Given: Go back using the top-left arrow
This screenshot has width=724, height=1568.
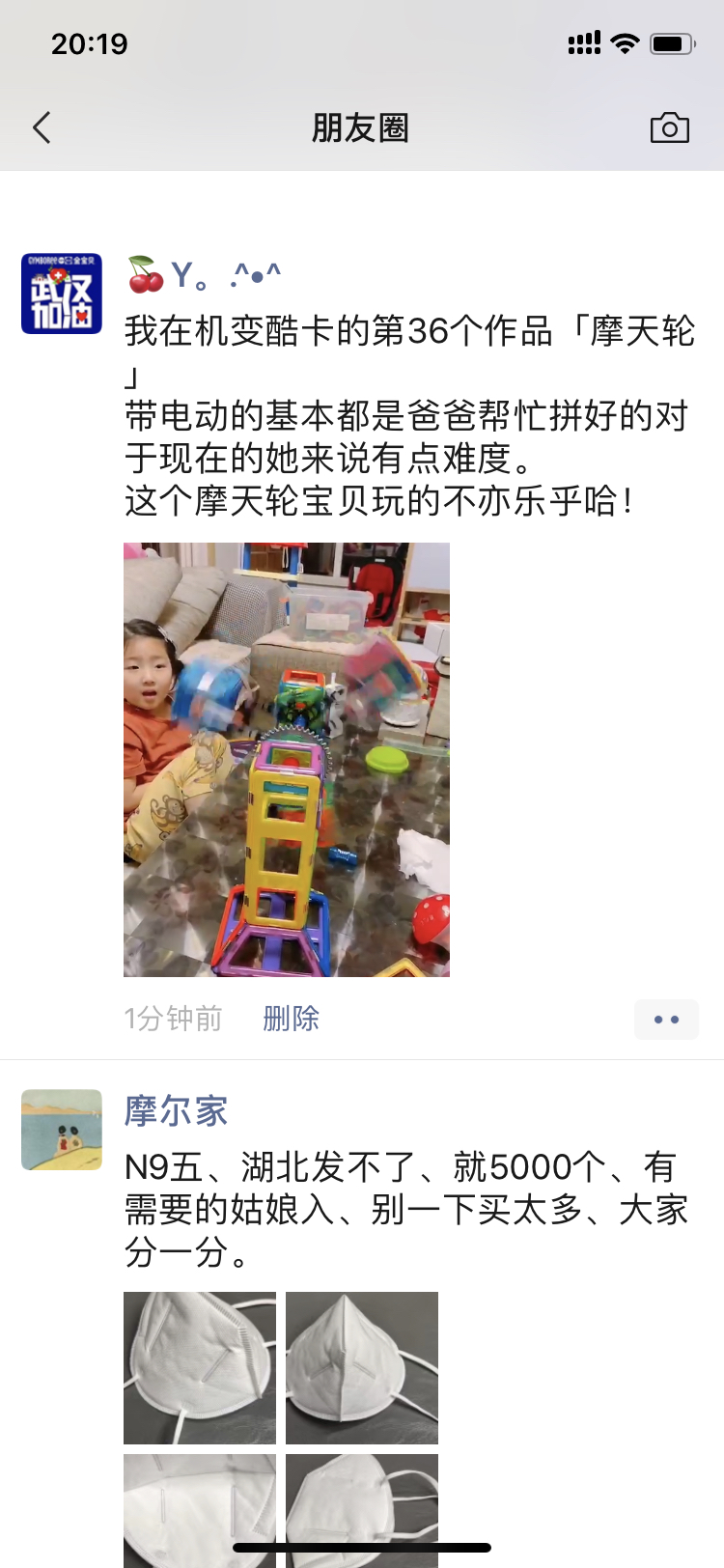Looking at the screenshot, I should (42, 127).
